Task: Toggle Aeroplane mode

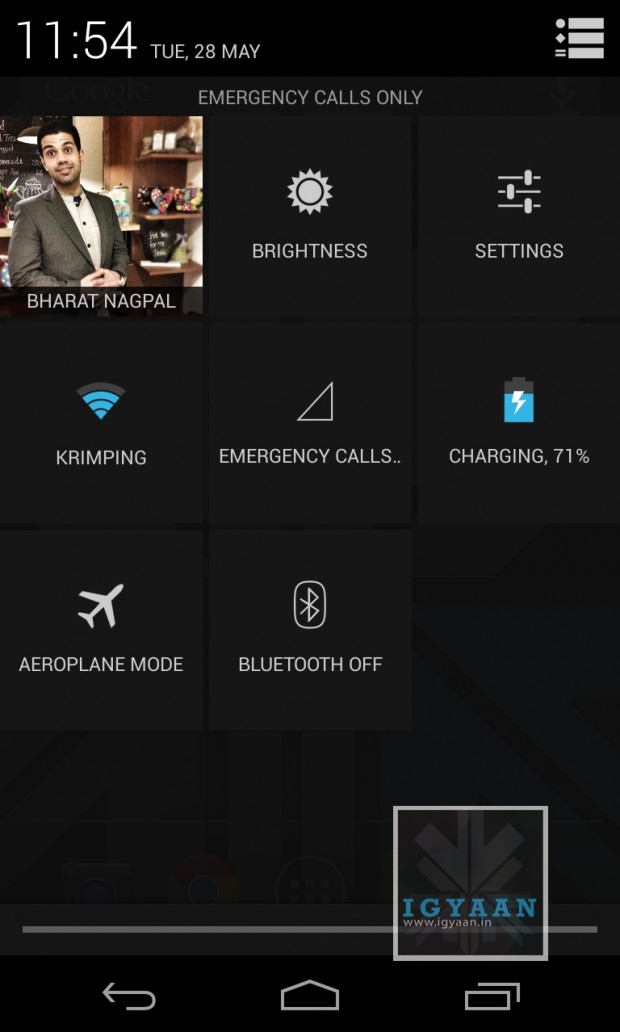Action: pos(101,630)
